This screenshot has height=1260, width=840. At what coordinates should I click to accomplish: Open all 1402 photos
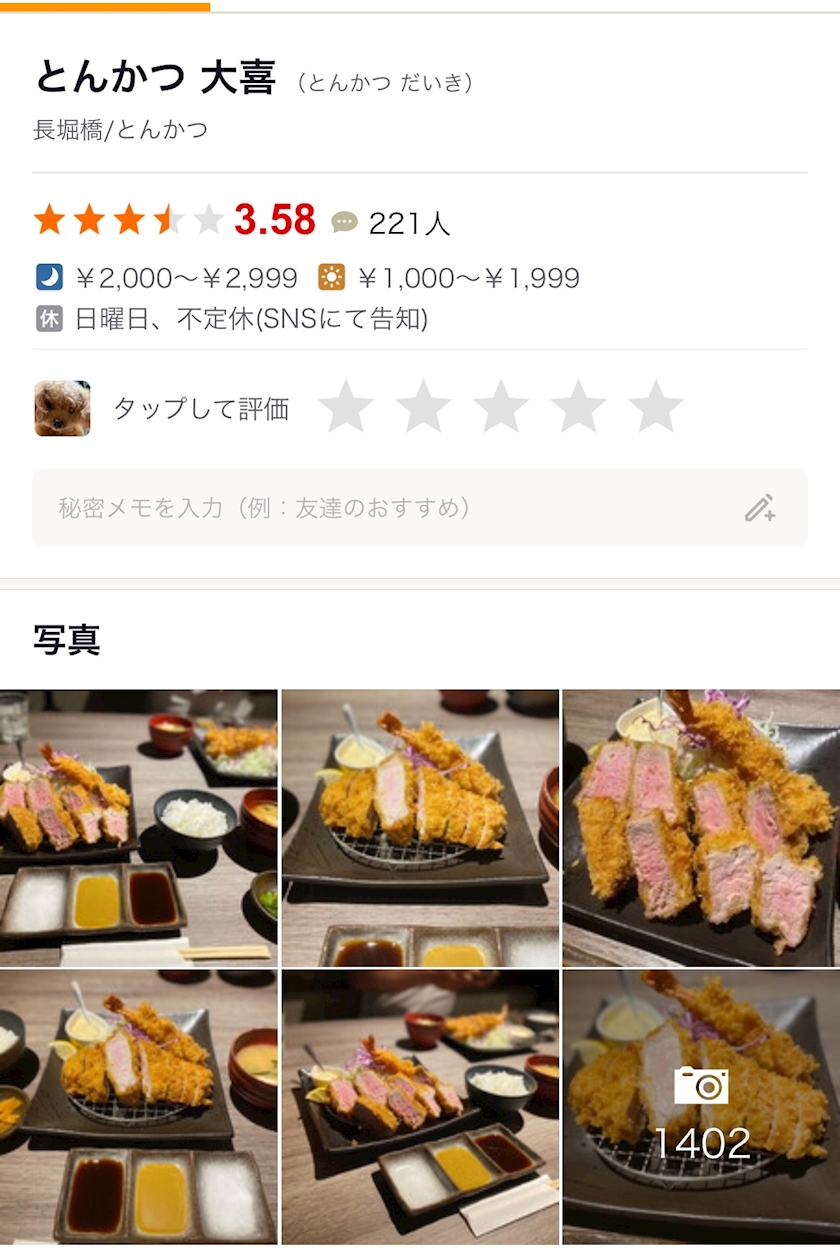pyautogui.click(x=701, y=1107)
